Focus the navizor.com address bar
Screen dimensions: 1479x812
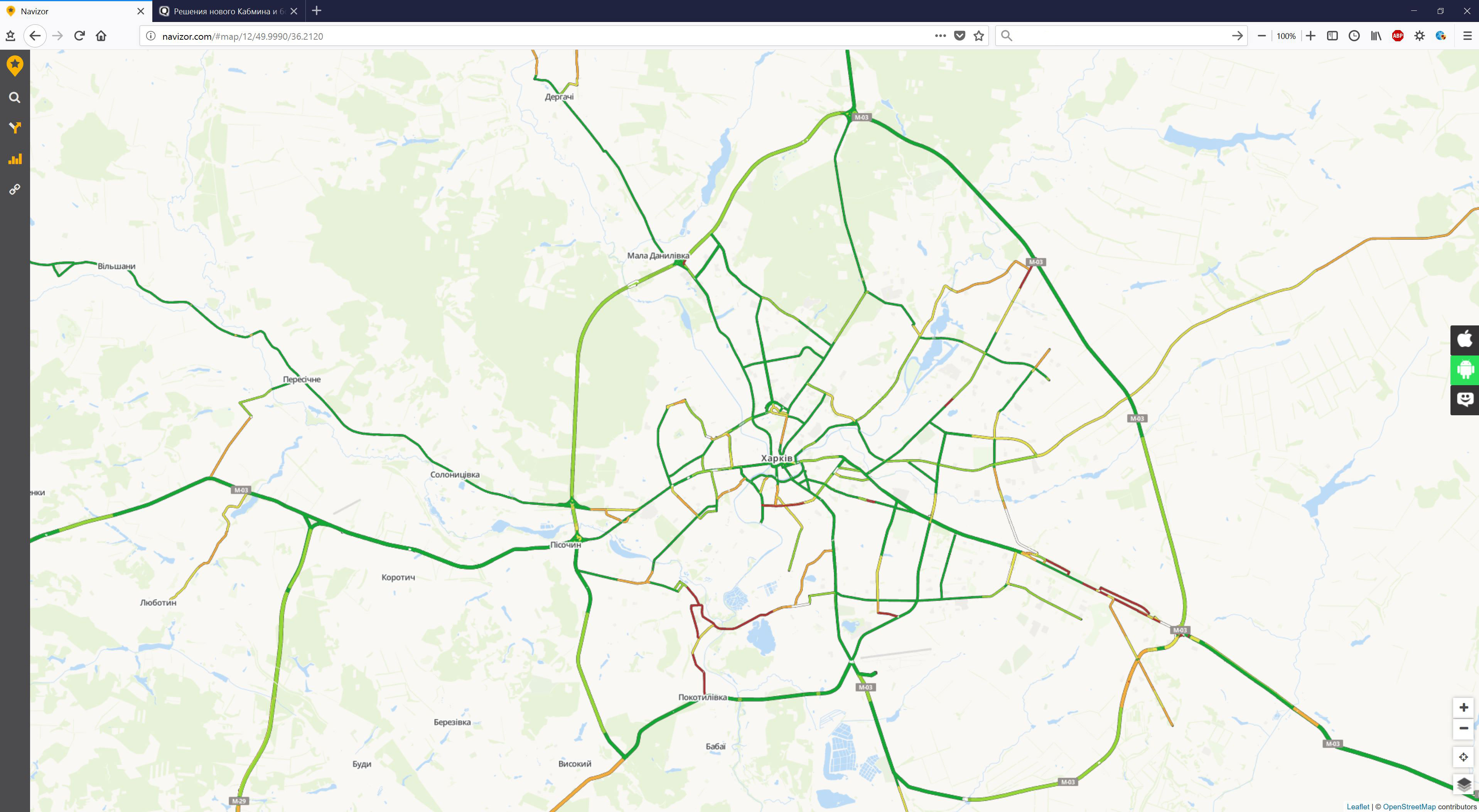click(517, 36)
